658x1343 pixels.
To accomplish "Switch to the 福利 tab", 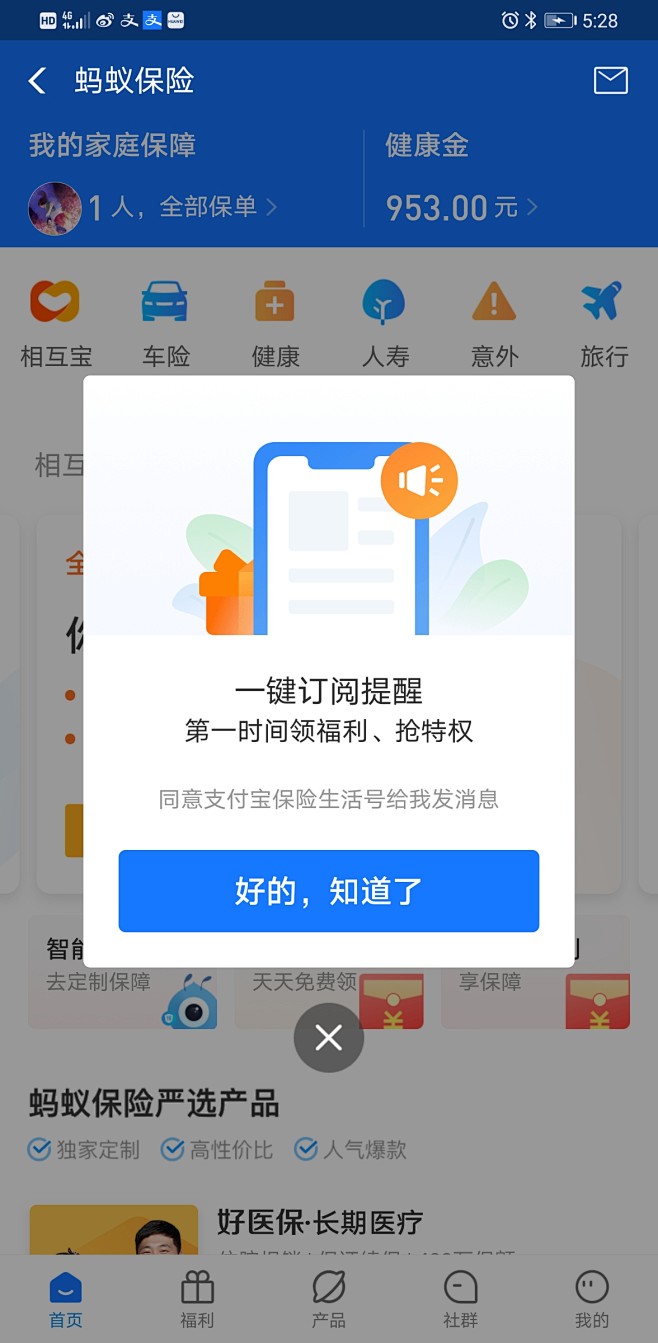I will pyautogui.click(x=197, y=1299).
